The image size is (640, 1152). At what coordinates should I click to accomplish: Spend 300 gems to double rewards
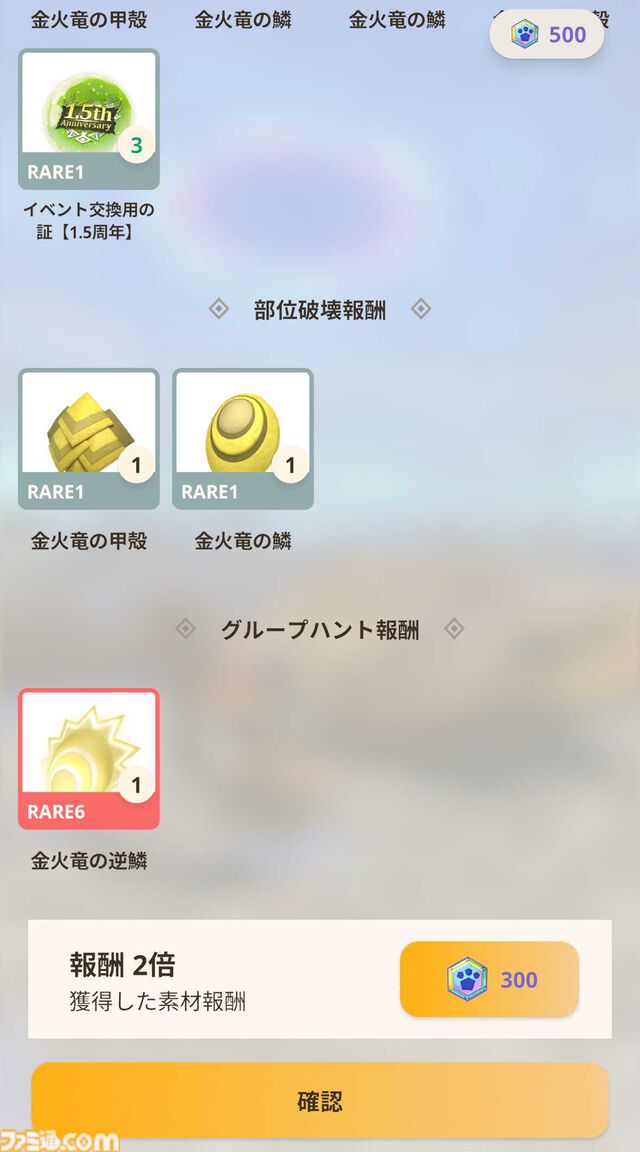click(489, 979)
